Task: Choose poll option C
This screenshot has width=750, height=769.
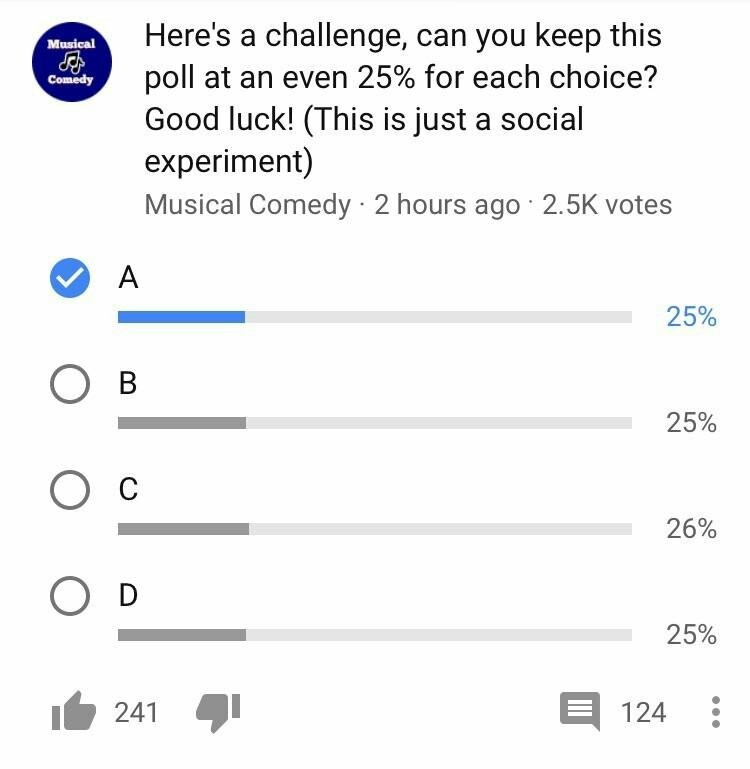Action: coord(70,490)
